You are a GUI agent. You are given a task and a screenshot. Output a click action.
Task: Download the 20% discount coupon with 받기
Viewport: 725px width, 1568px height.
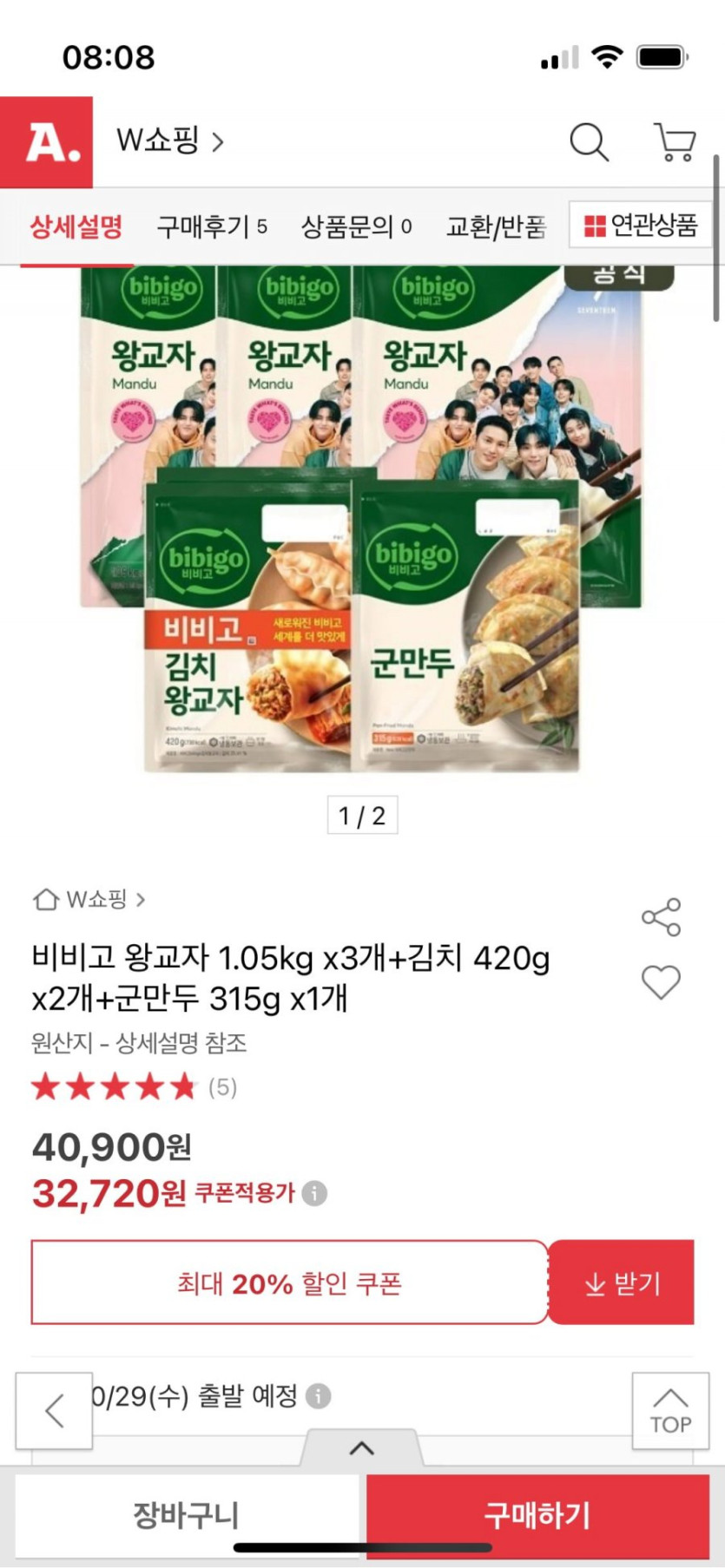tap(622, 1283)
